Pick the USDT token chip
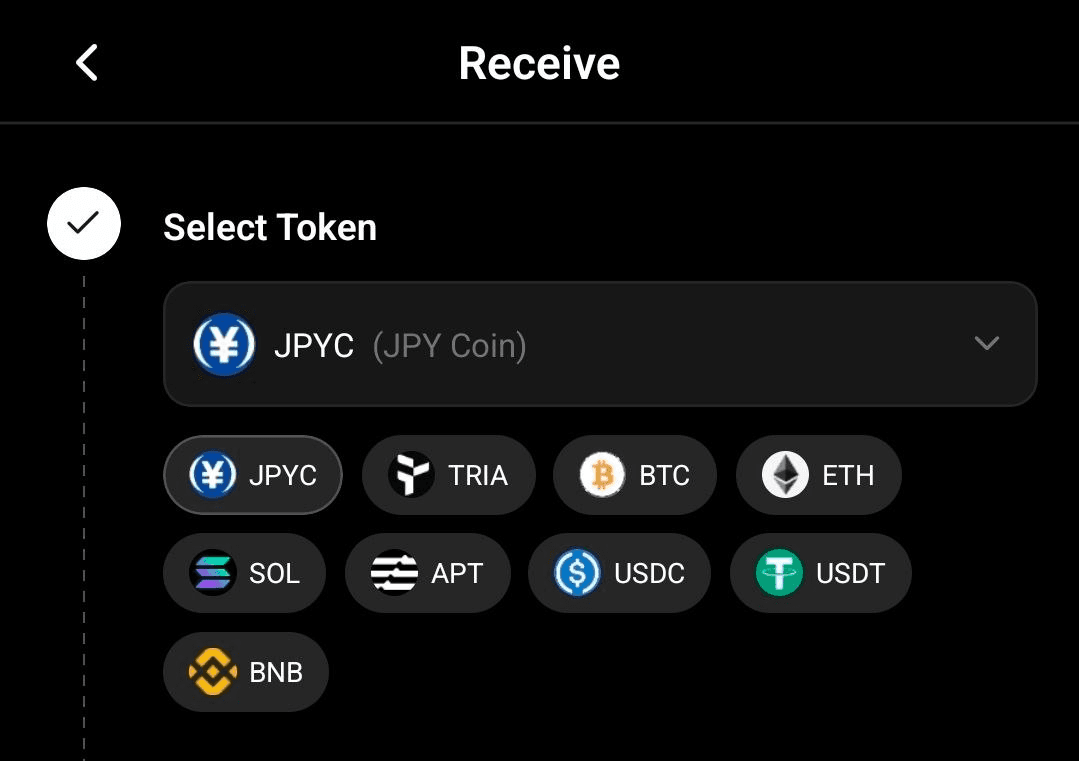Image resolution: width=1079 pixels, height=761 pixels. pyautogui.click(x=820, y=573)
